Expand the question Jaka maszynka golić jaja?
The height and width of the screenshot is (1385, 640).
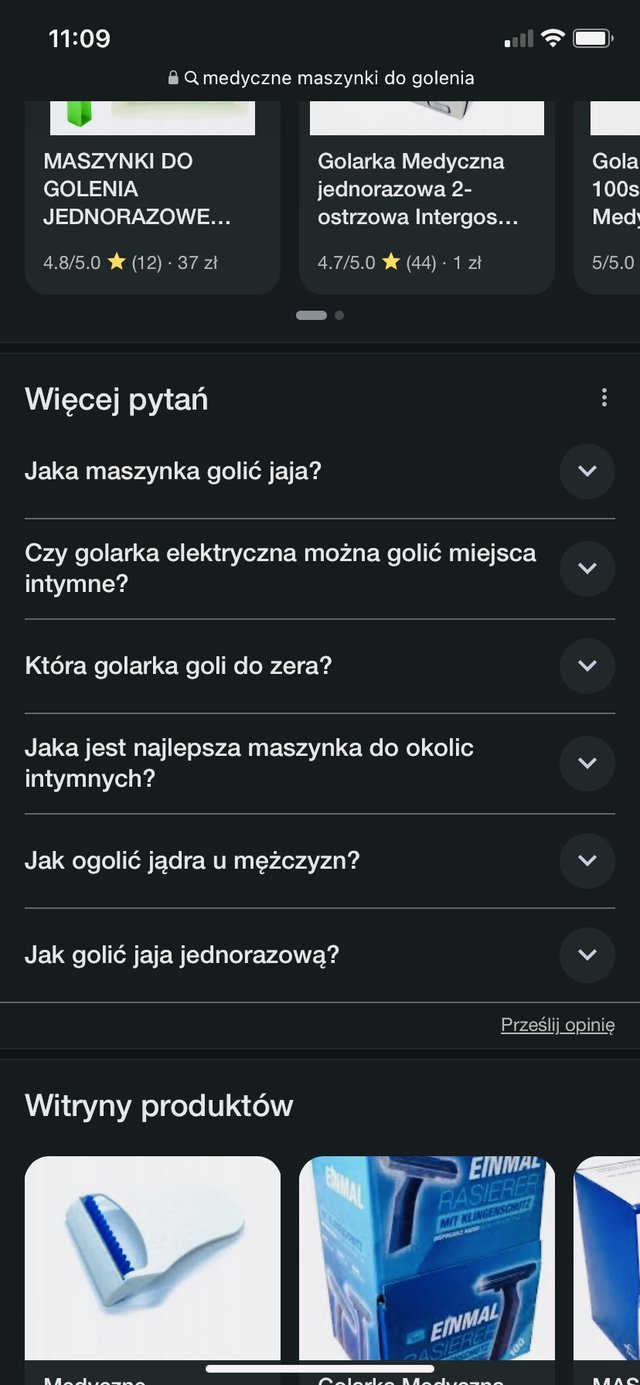[587, 471]
